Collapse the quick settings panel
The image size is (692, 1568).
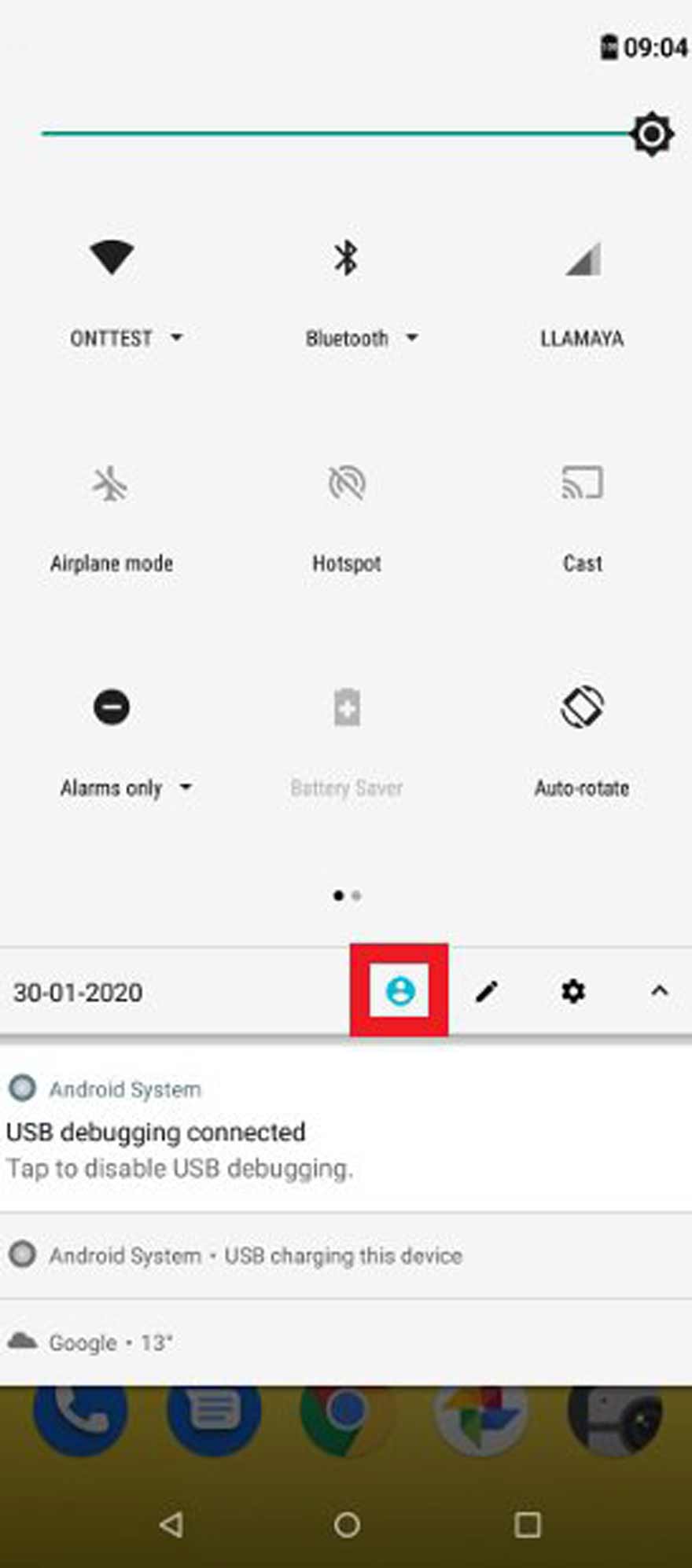point(659,991)
